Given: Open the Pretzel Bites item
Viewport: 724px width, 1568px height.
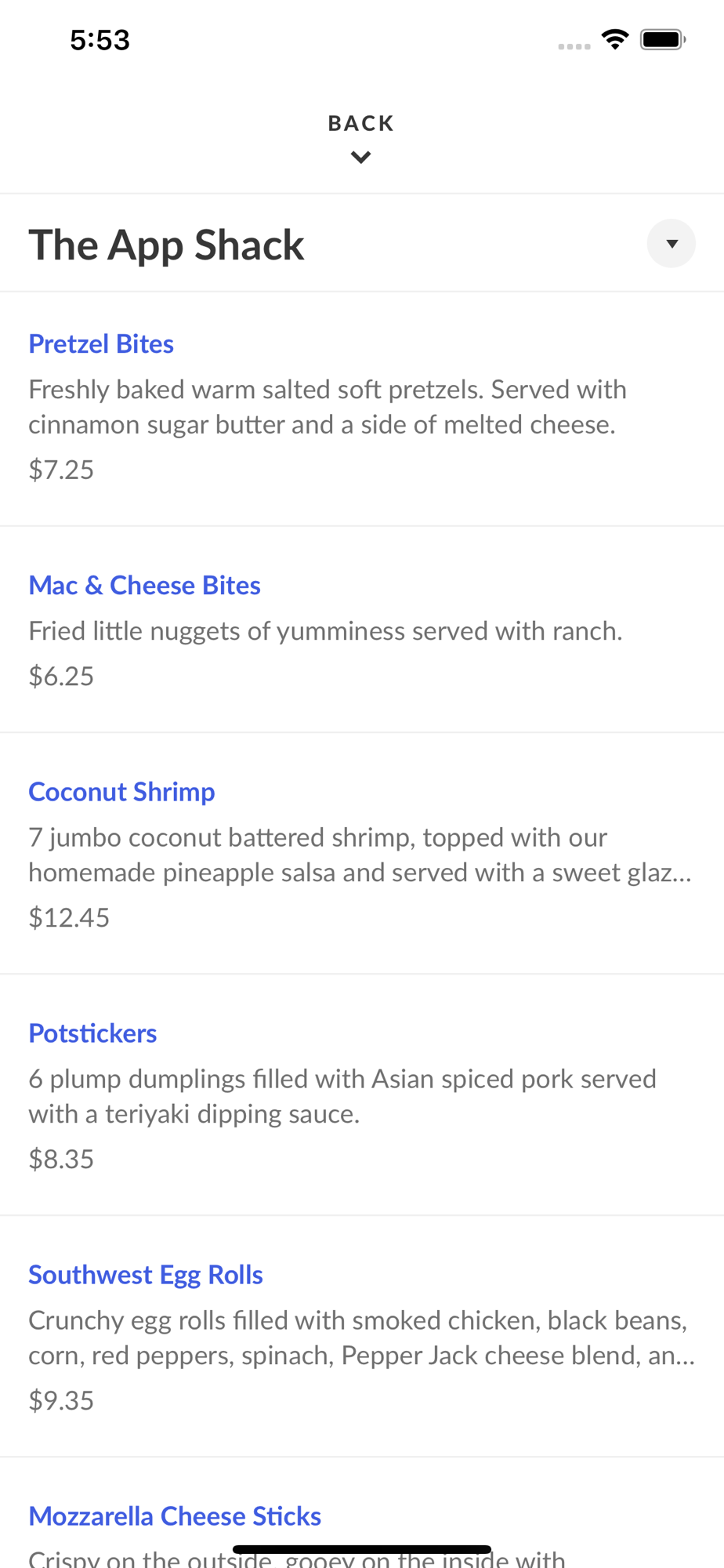Looking at the screenshot, I should tap(101, 344).
